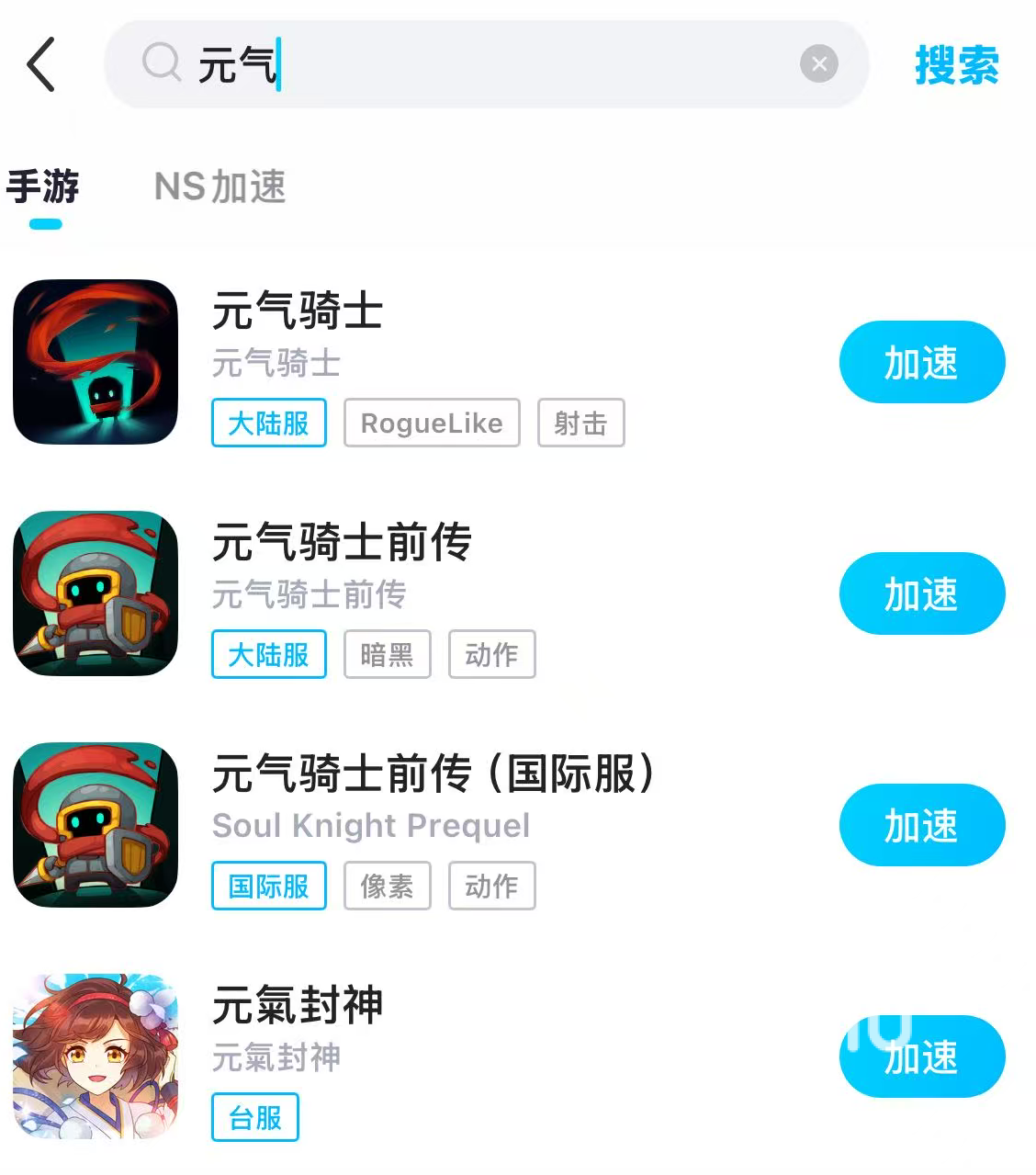
Task: Open the 元氣封神 game entry
Action: (x=298, y=1005)
